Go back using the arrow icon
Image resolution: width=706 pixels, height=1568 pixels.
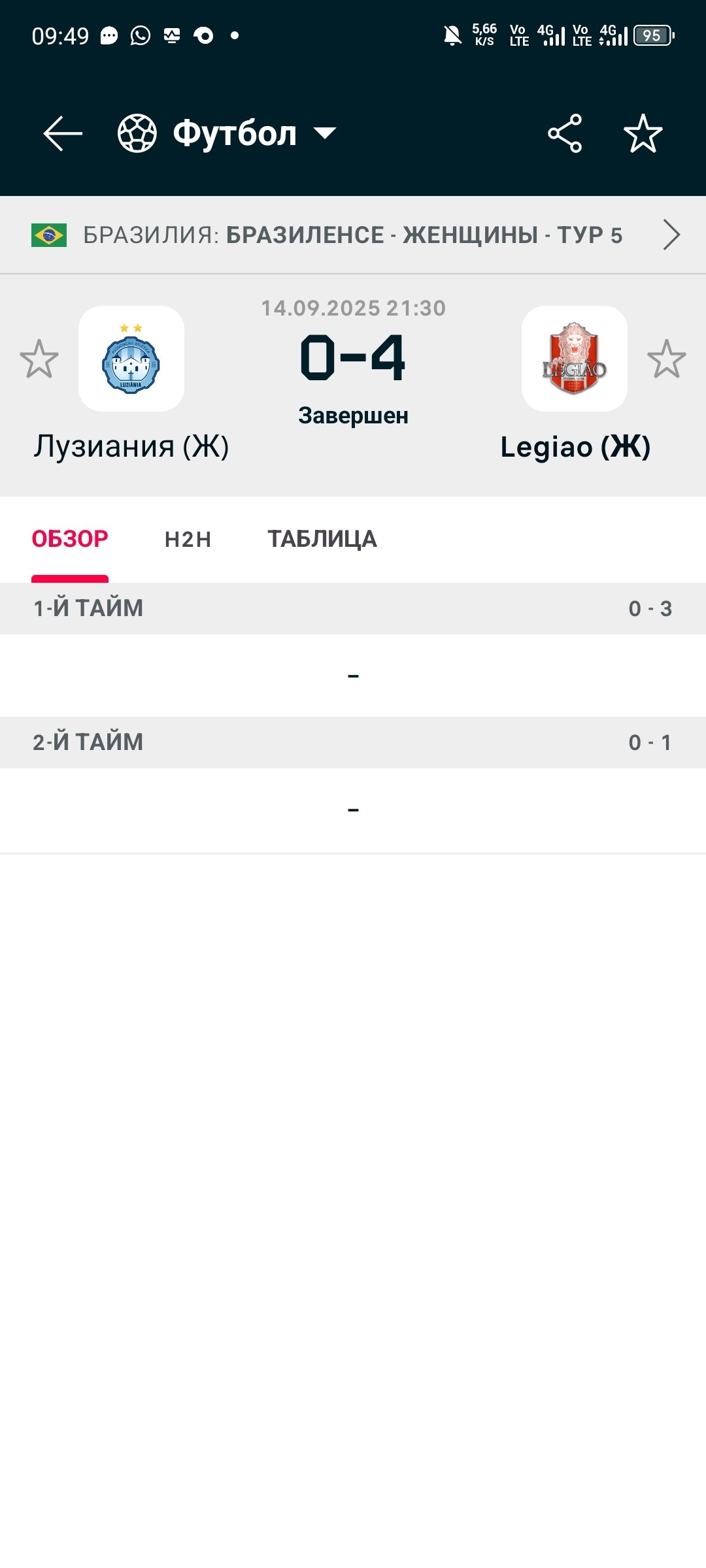(x=63, y=133)
